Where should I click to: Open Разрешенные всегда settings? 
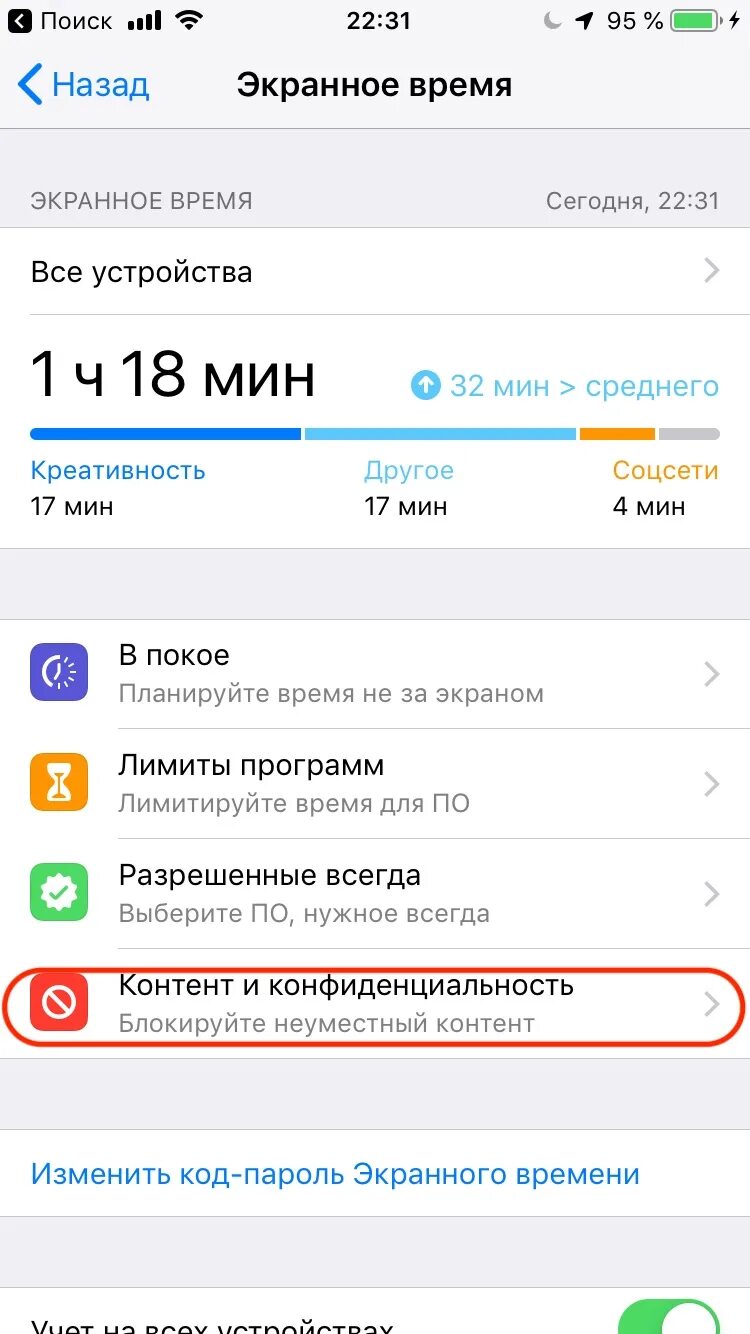[375, 893]
